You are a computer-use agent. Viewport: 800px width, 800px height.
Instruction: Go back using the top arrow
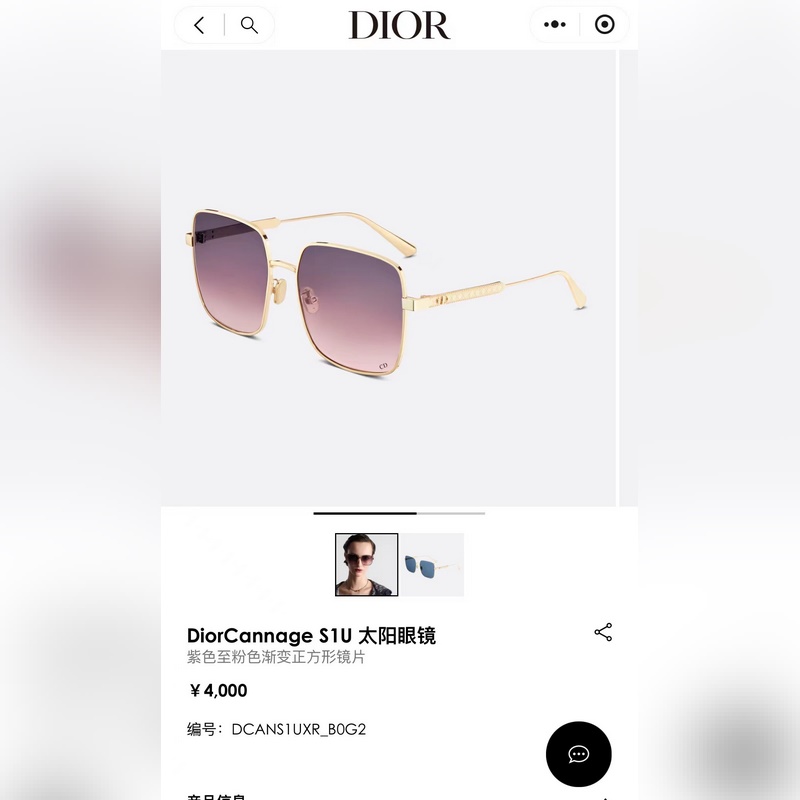click(199, 25)
